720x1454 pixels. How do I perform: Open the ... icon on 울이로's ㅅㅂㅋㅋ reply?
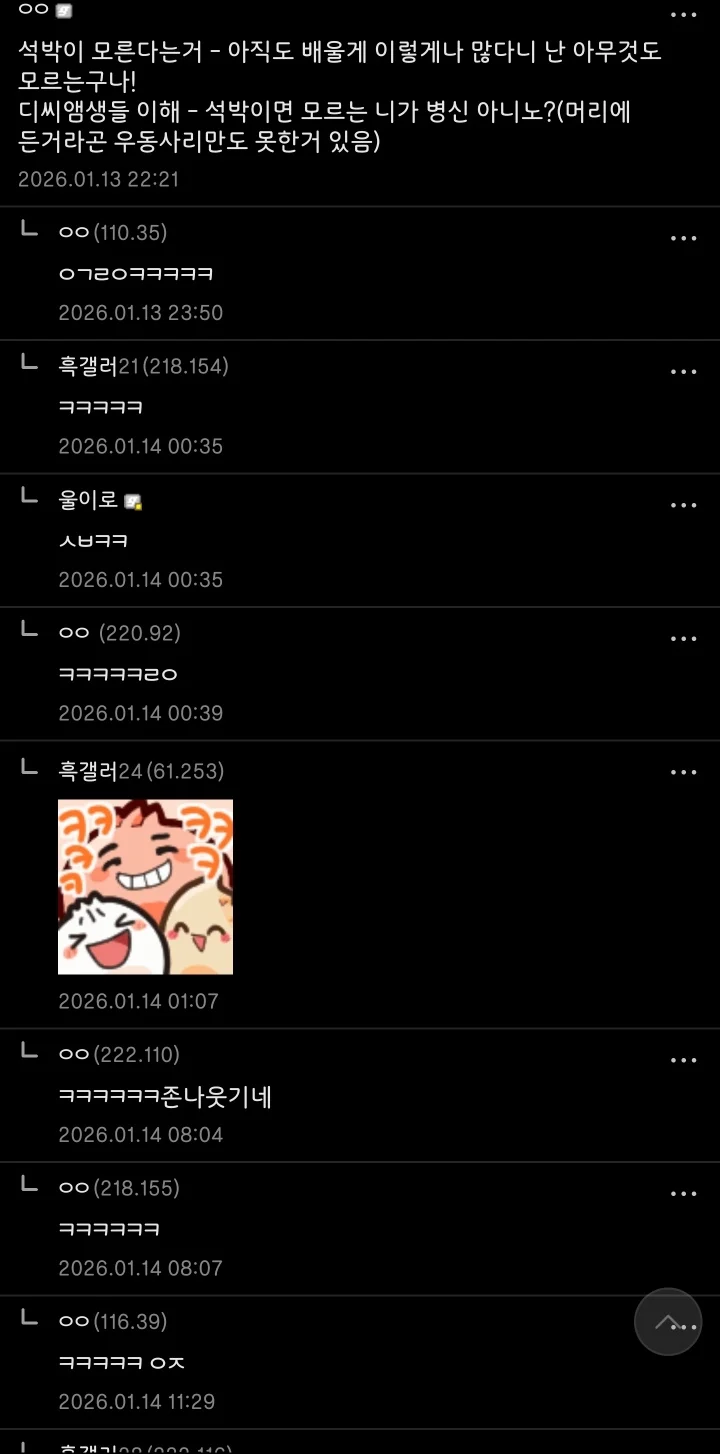coord(684,505)
